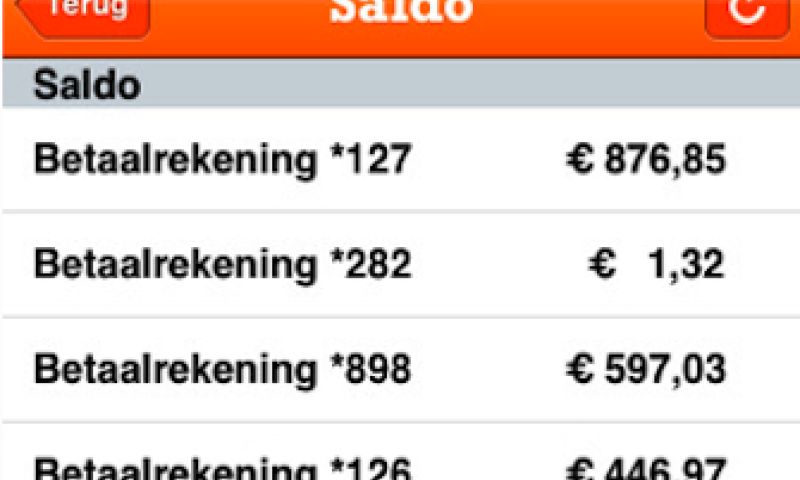This screenshot has height=480, width=800.
Task: Refresh the Saldo balances
Action: tap(745, 14)
